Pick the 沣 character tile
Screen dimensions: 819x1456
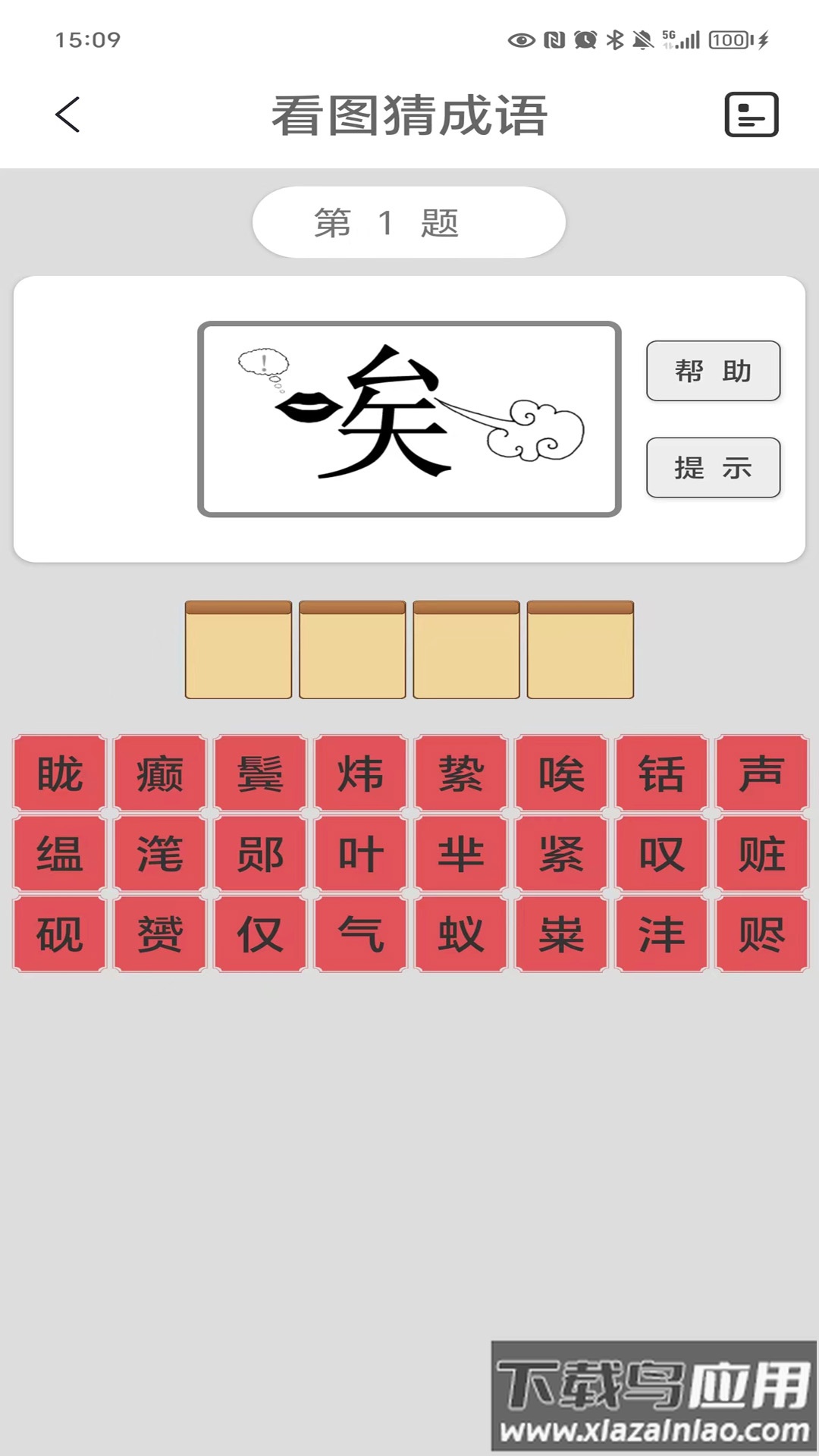[x=661, y=934]
